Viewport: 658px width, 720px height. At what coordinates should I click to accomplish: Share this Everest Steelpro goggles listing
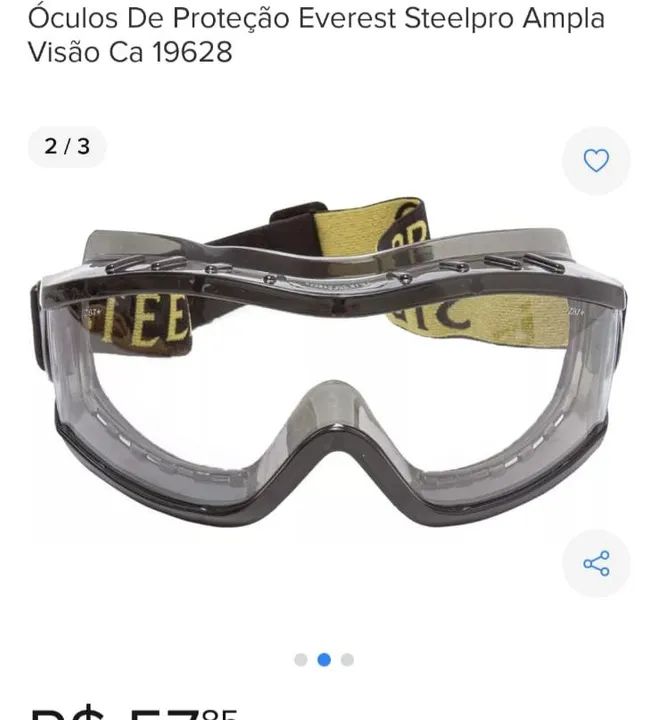click(596, 564)
